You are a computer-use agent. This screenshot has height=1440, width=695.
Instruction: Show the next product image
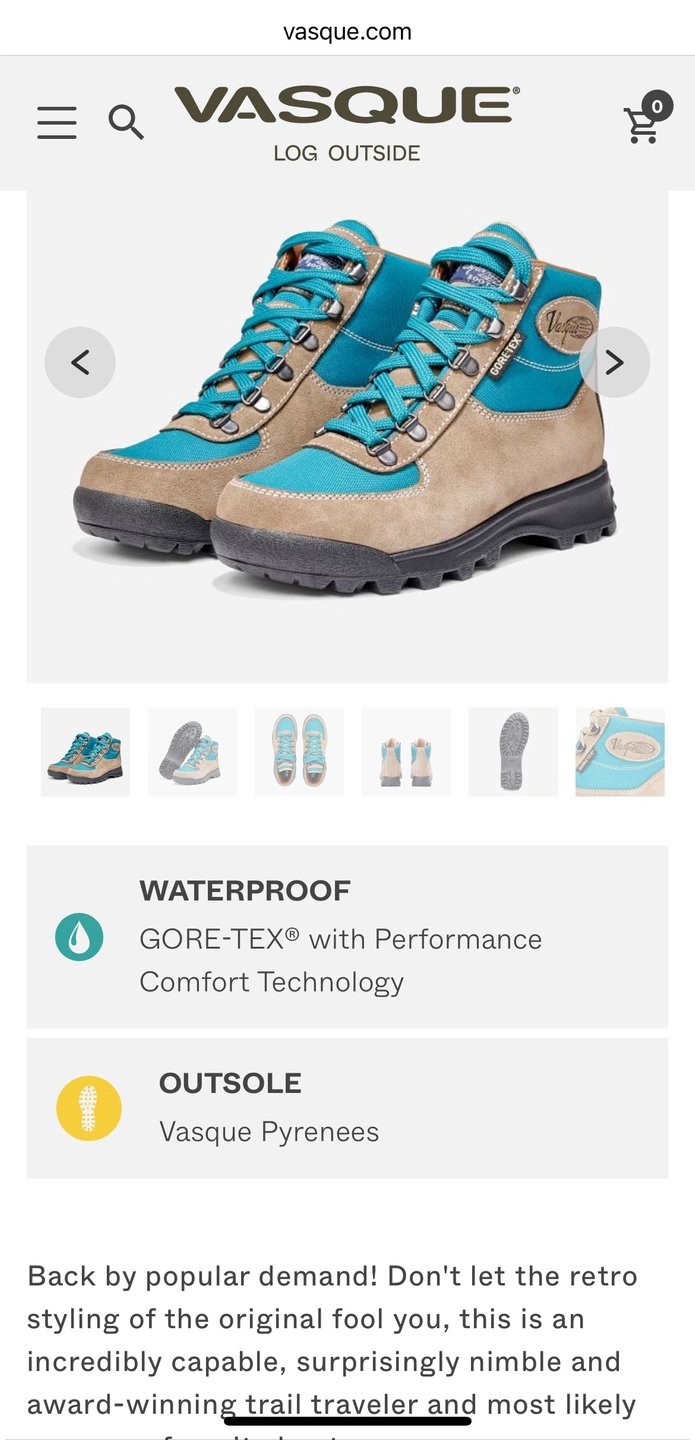pos(614,362)
